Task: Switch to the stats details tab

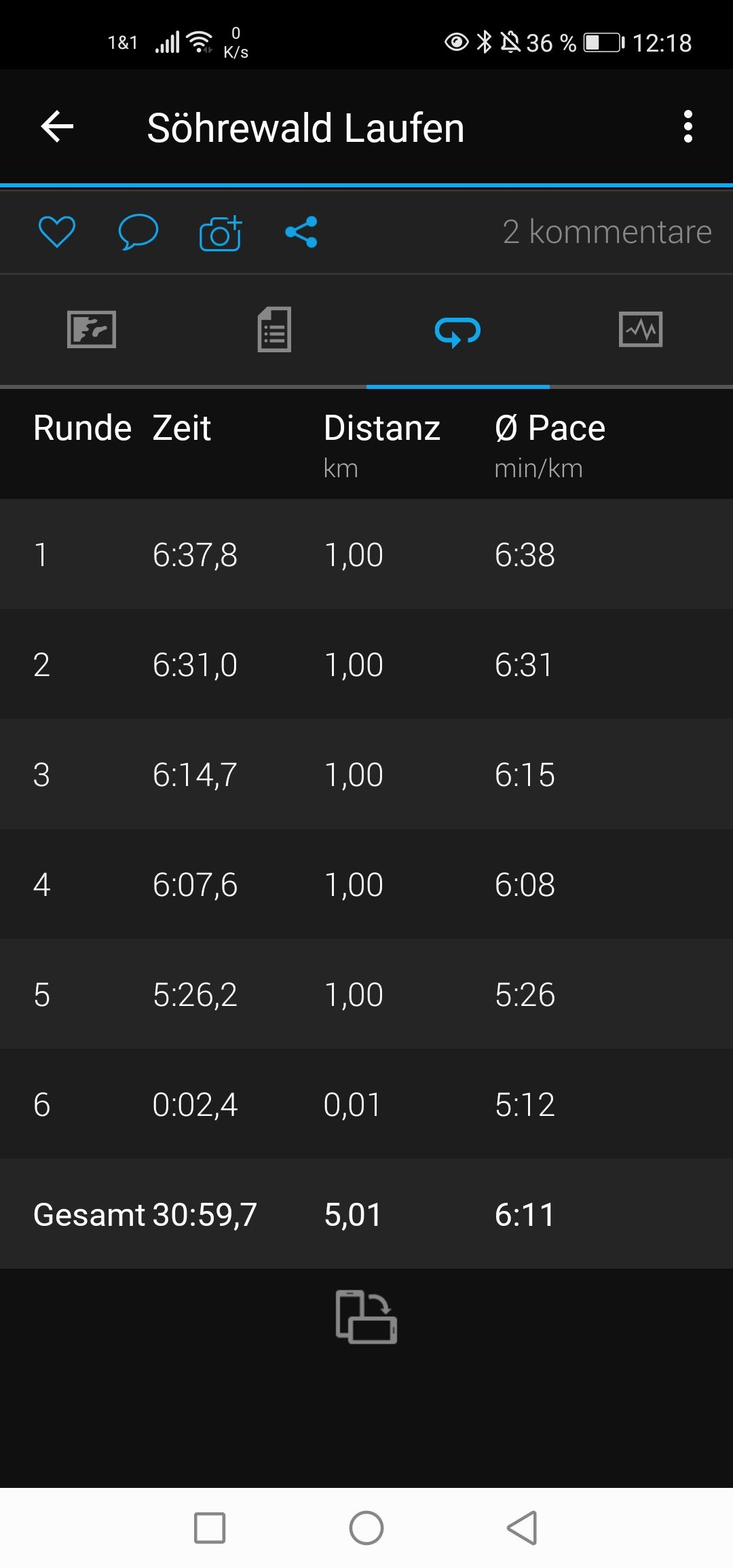Action: 274,330
